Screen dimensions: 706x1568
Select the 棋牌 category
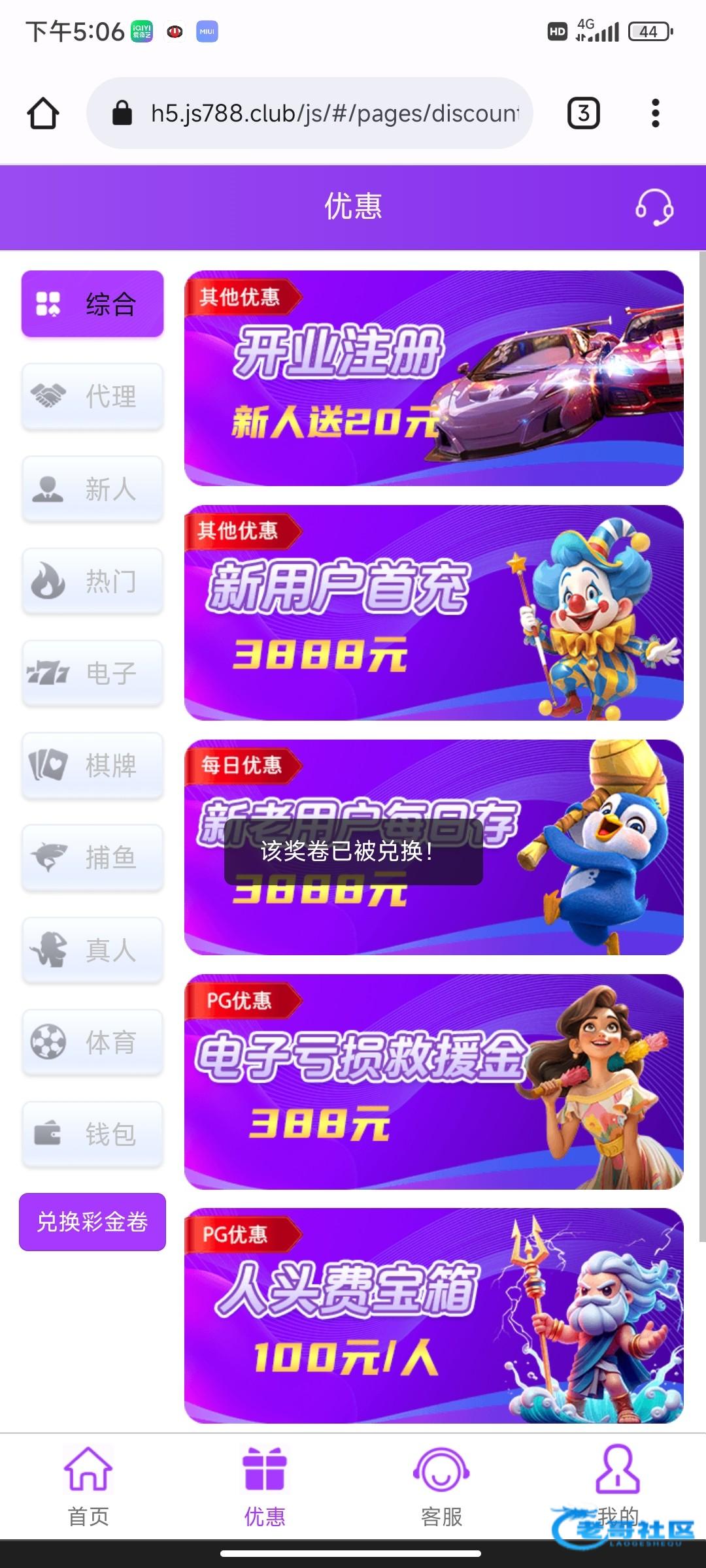click(92, 765)
